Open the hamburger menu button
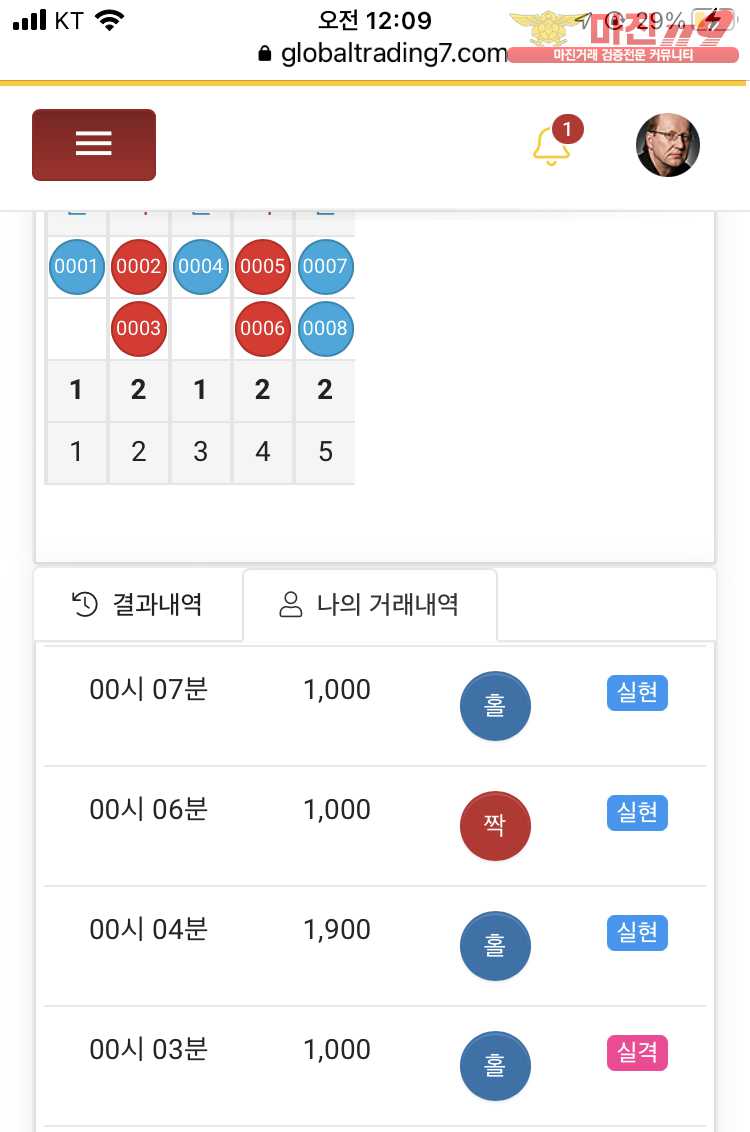Screen dimensions: 750x1132 pos(94,145)
